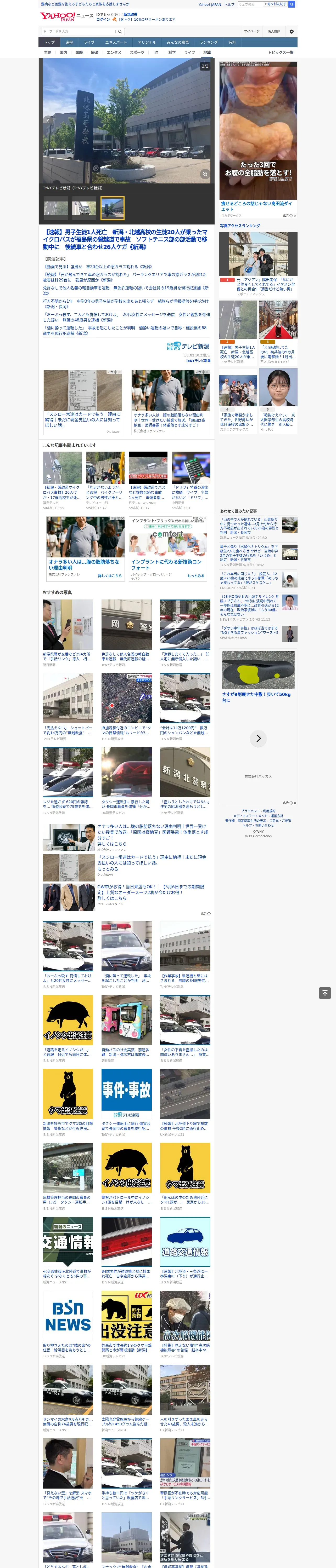Tap the ログイン link

[103, 20]
